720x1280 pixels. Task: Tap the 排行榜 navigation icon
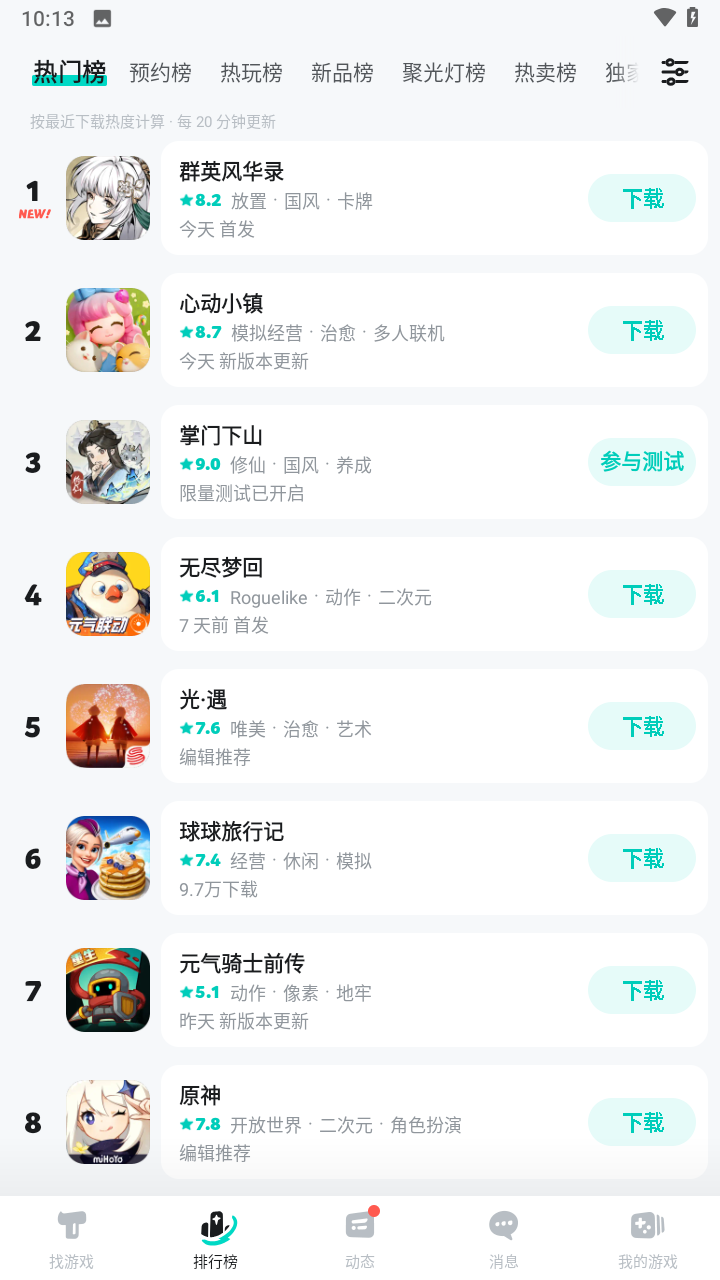[216, 1224]
